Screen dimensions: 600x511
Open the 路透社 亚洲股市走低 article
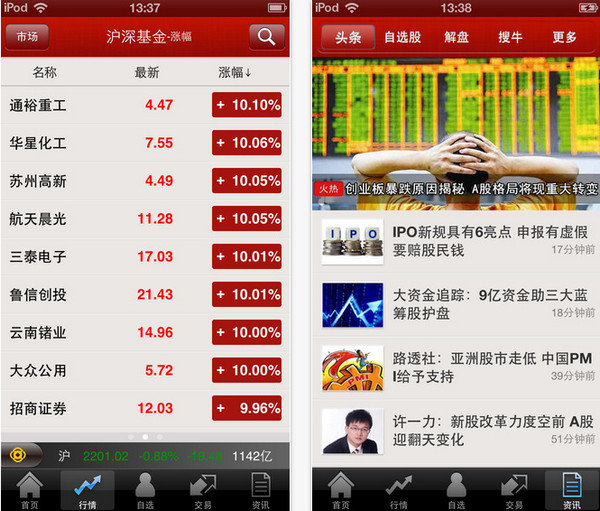[x=456, y=368]
